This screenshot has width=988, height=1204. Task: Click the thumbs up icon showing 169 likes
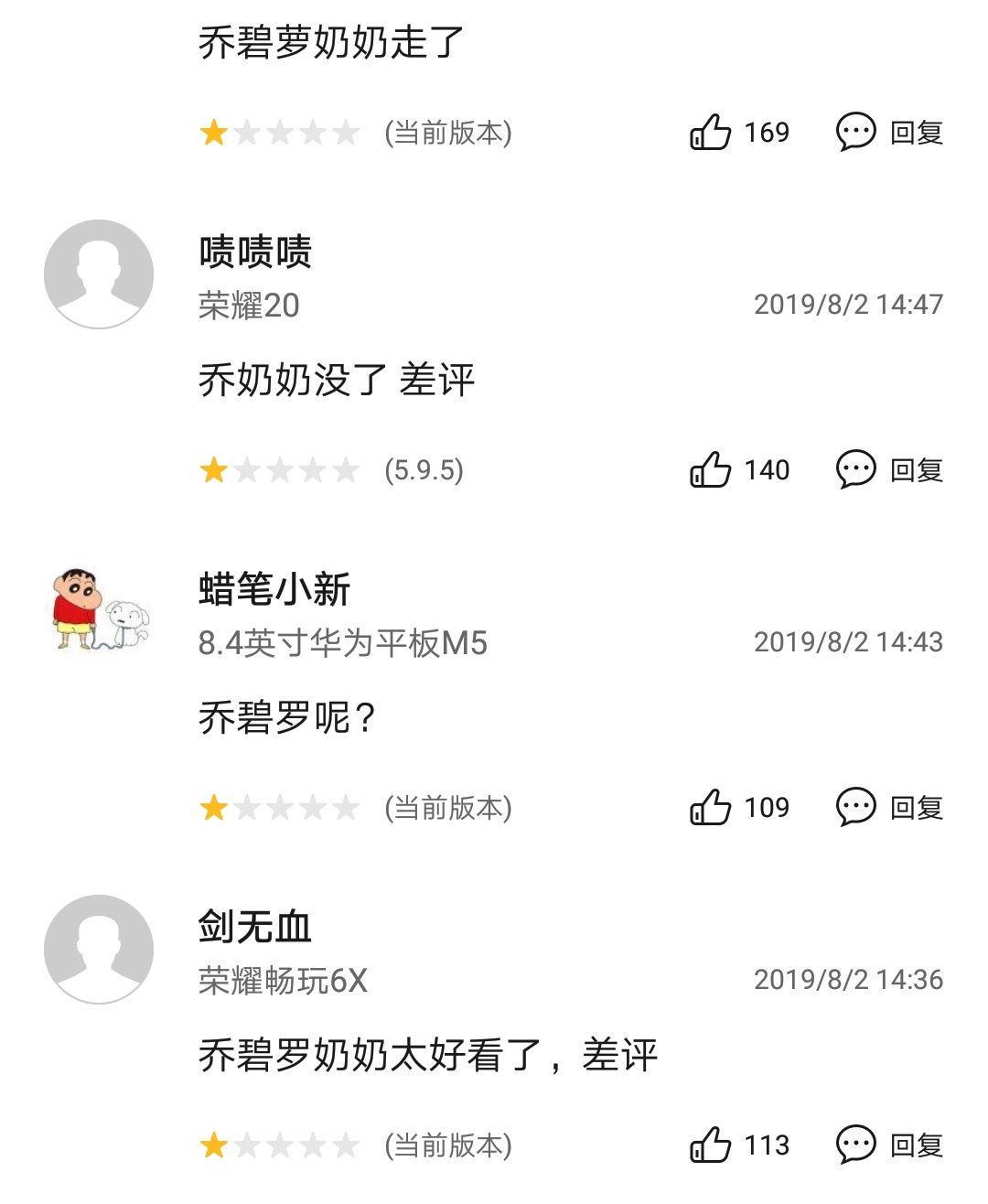[x=713, y=134]
